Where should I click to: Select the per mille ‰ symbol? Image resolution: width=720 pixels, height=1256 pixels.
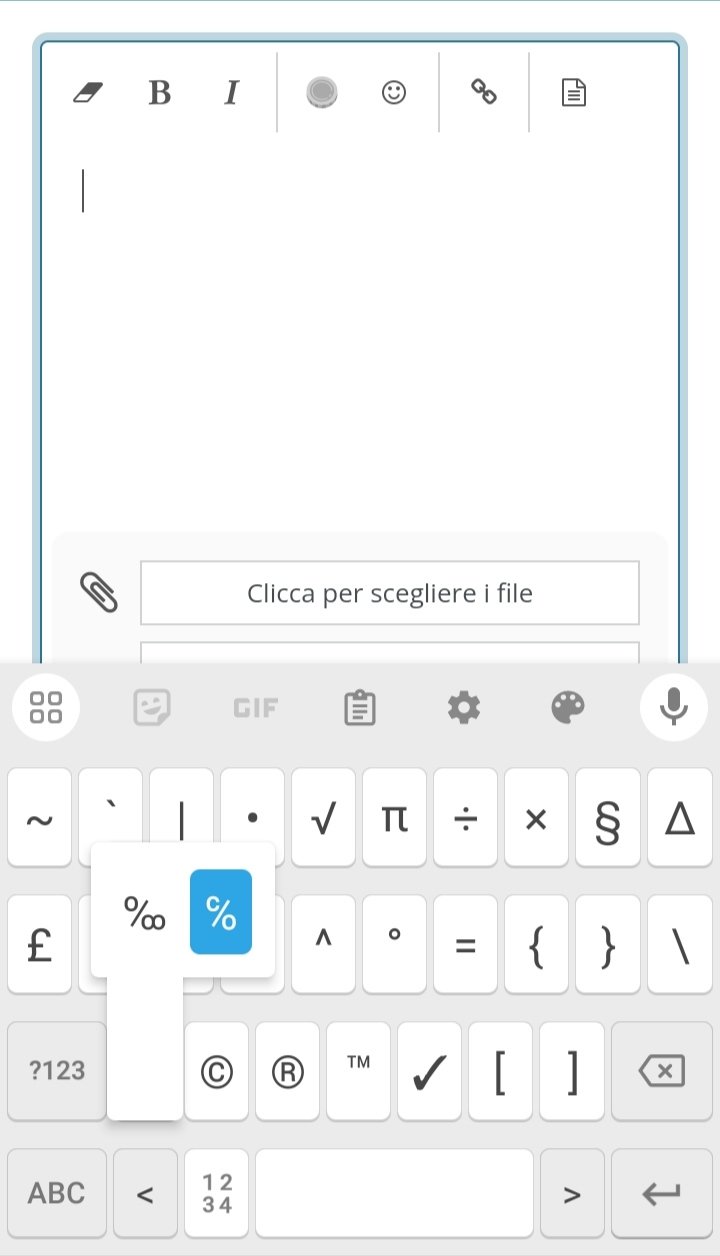[144, 913]
